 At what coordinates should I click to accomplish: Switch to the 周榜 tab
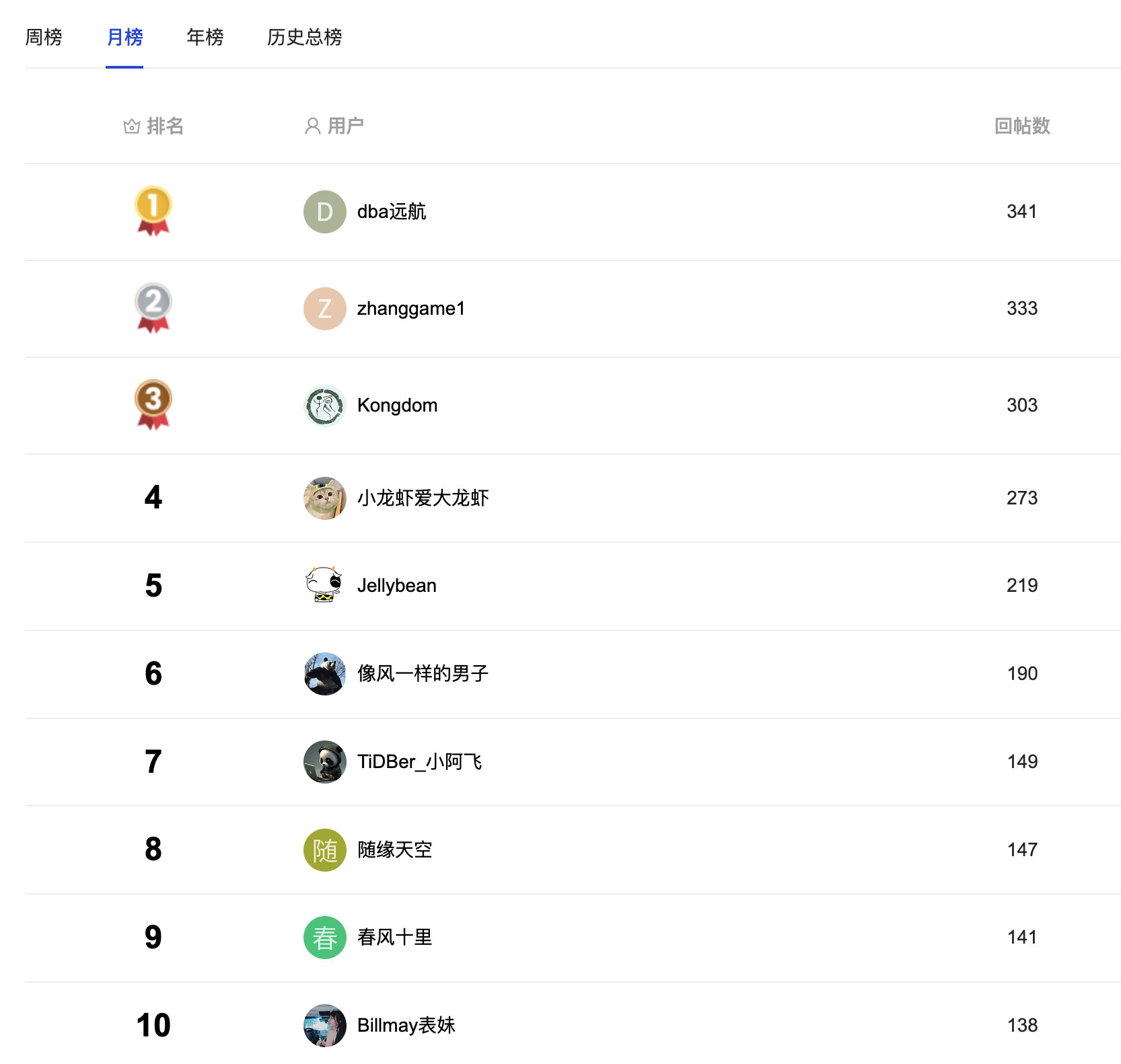[44, 37]
